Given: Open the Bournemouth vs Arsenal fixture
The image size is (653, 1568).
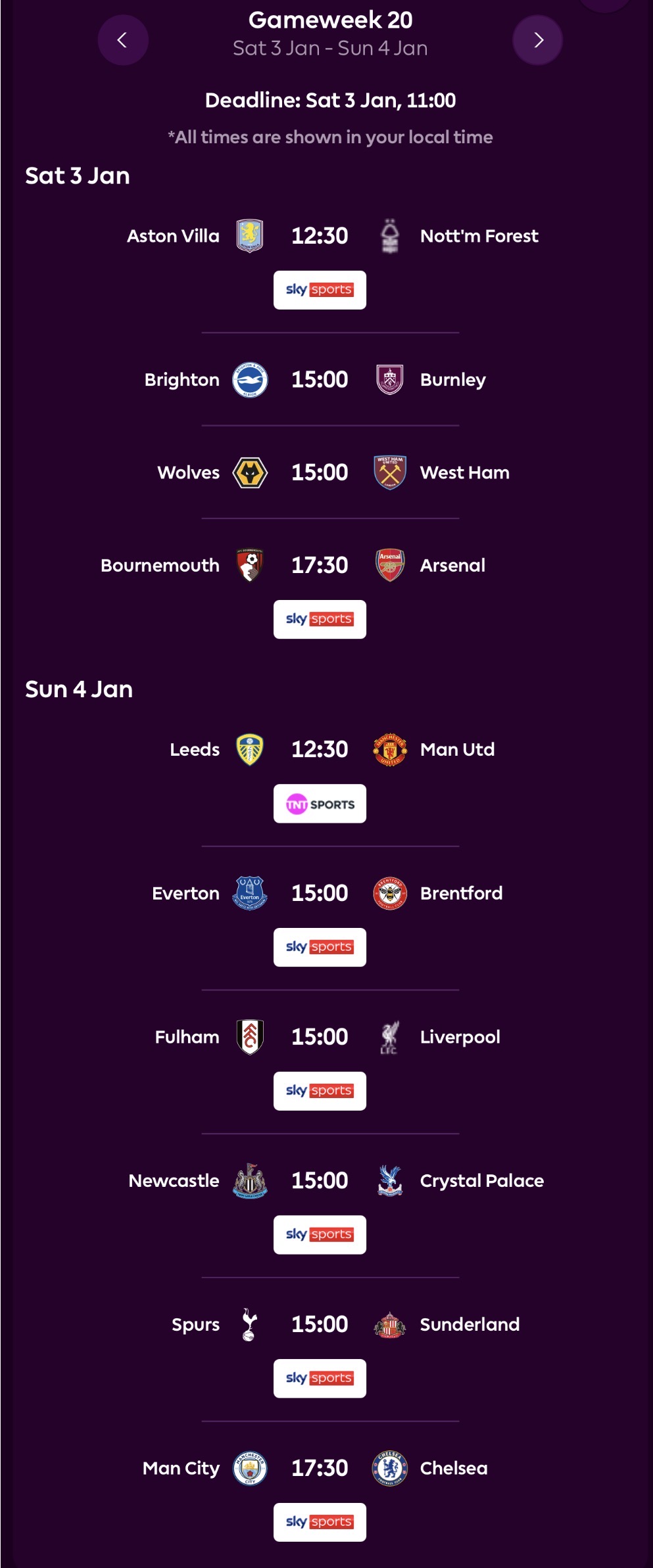Looking at the screenshot, I should coord(320,565).
